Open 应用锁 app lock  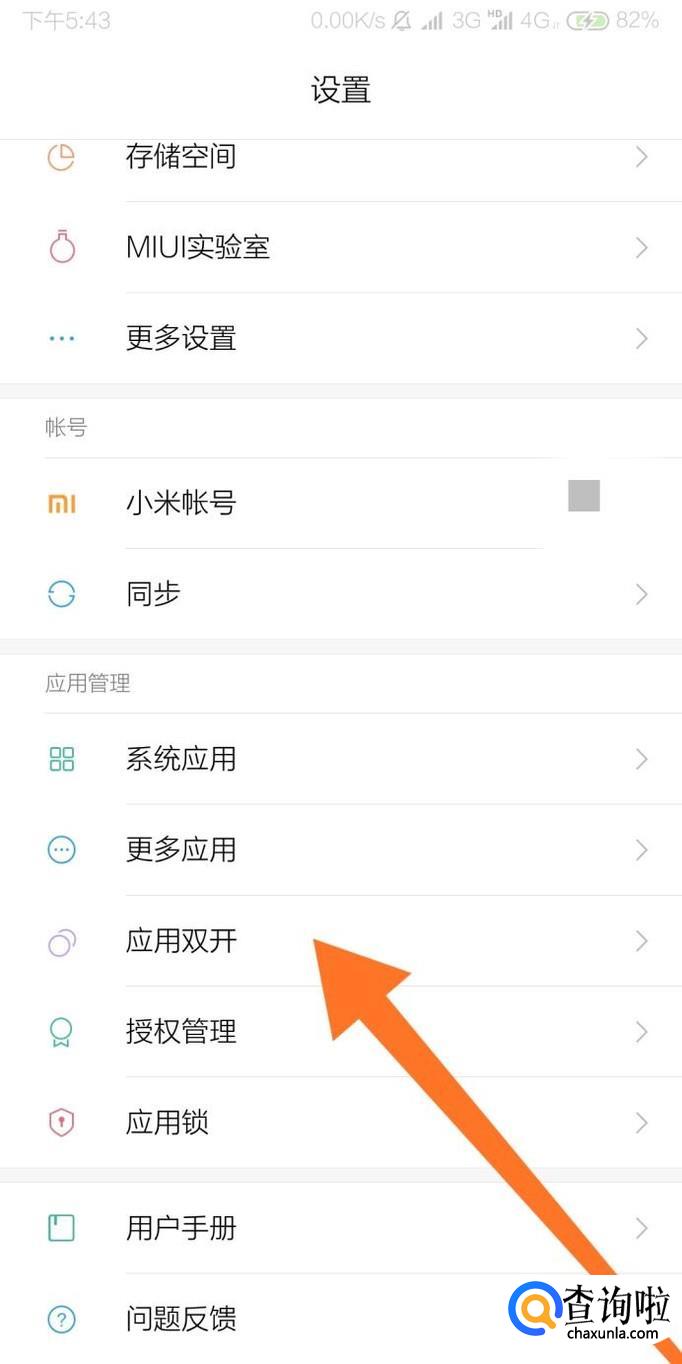(x=167, y=1122)
